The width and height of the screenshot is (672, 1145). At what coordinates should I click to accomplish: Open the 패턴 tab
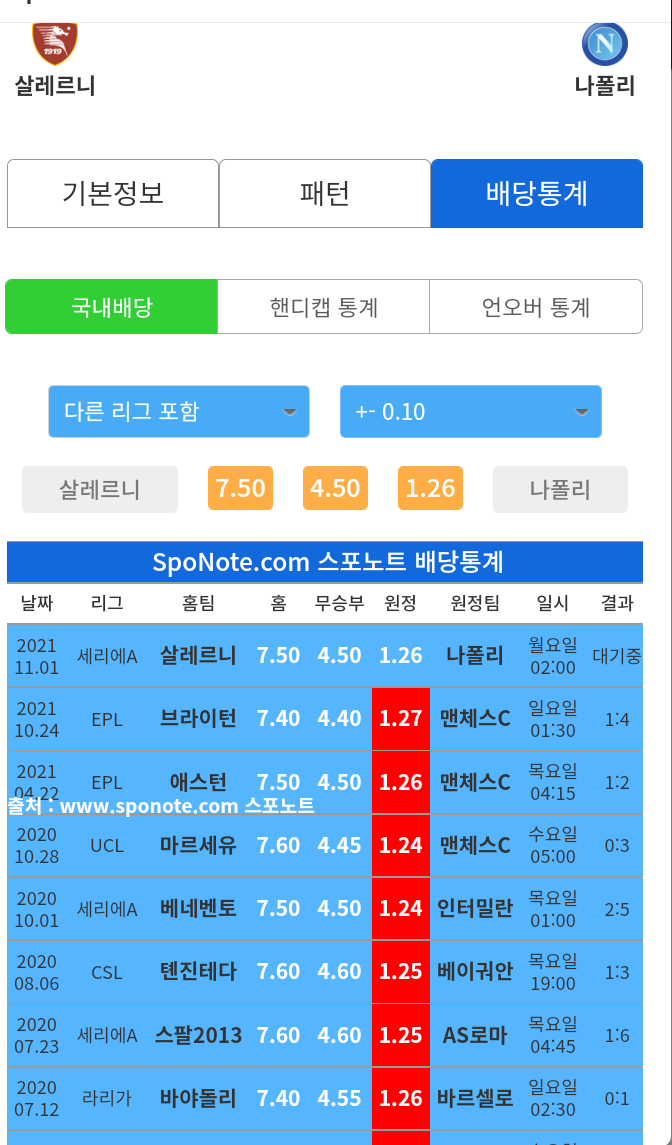pos(325,193)
